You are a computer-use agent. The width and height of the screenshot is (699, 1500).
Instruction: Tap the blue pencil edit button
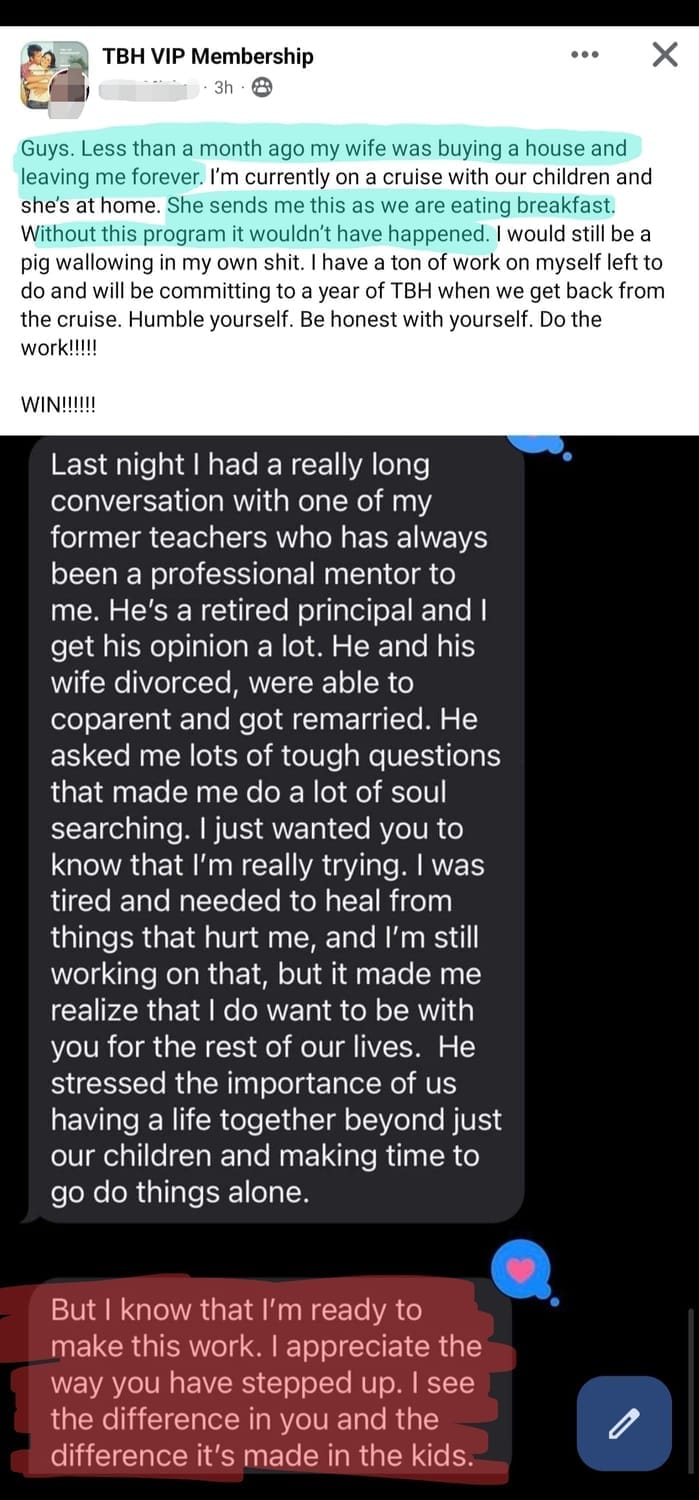624,1422
